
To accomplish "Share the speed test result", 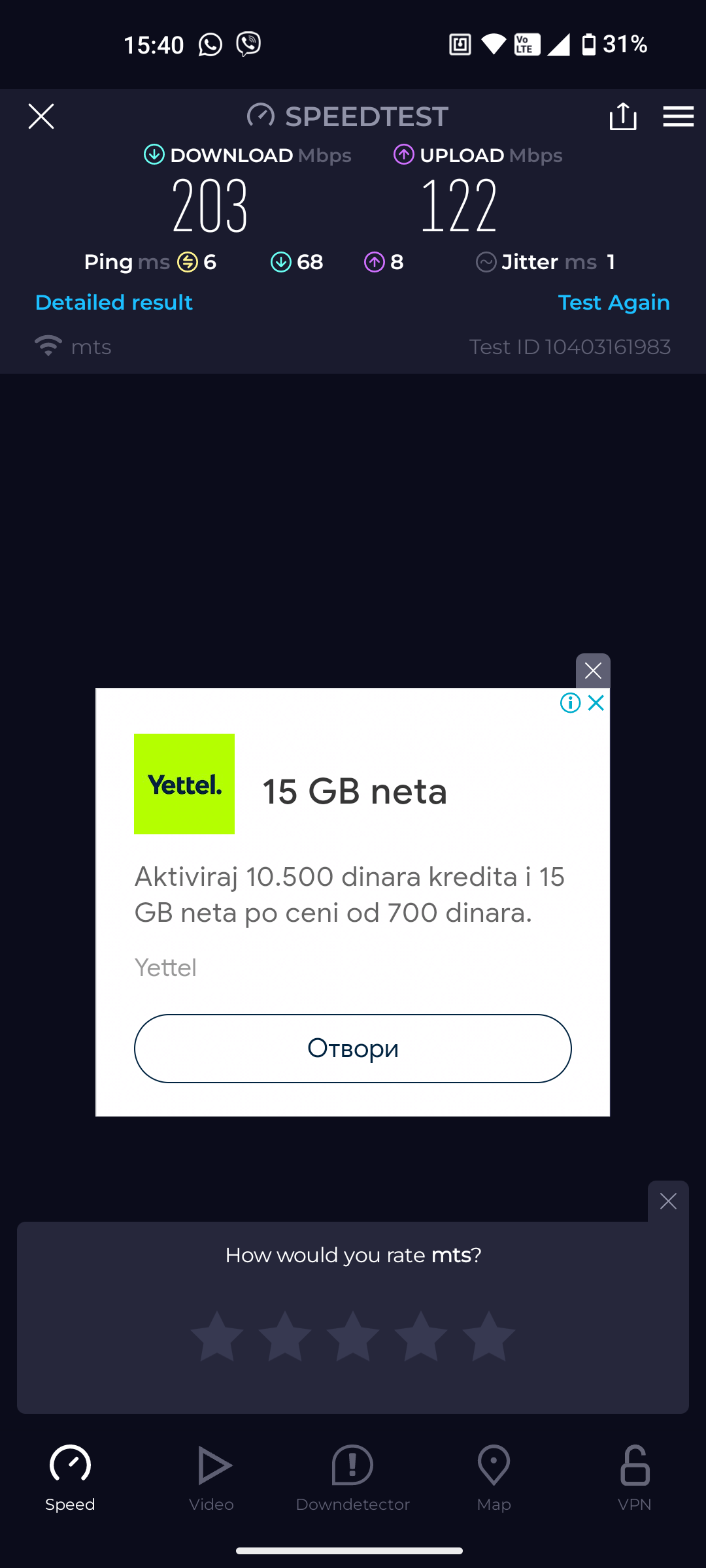I will pos(622,117).
